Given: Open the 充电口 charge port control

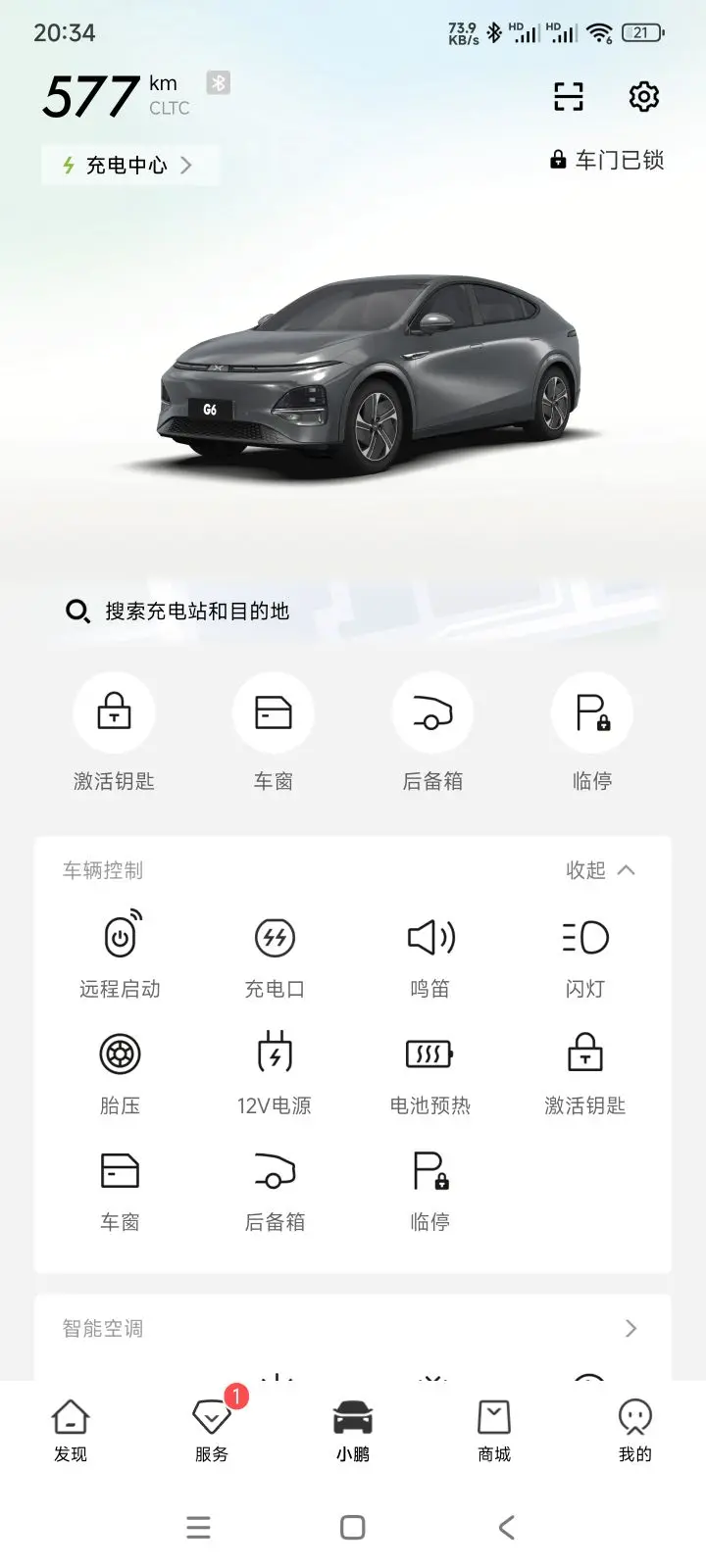Looking at the screenshot, I should 275,955.
